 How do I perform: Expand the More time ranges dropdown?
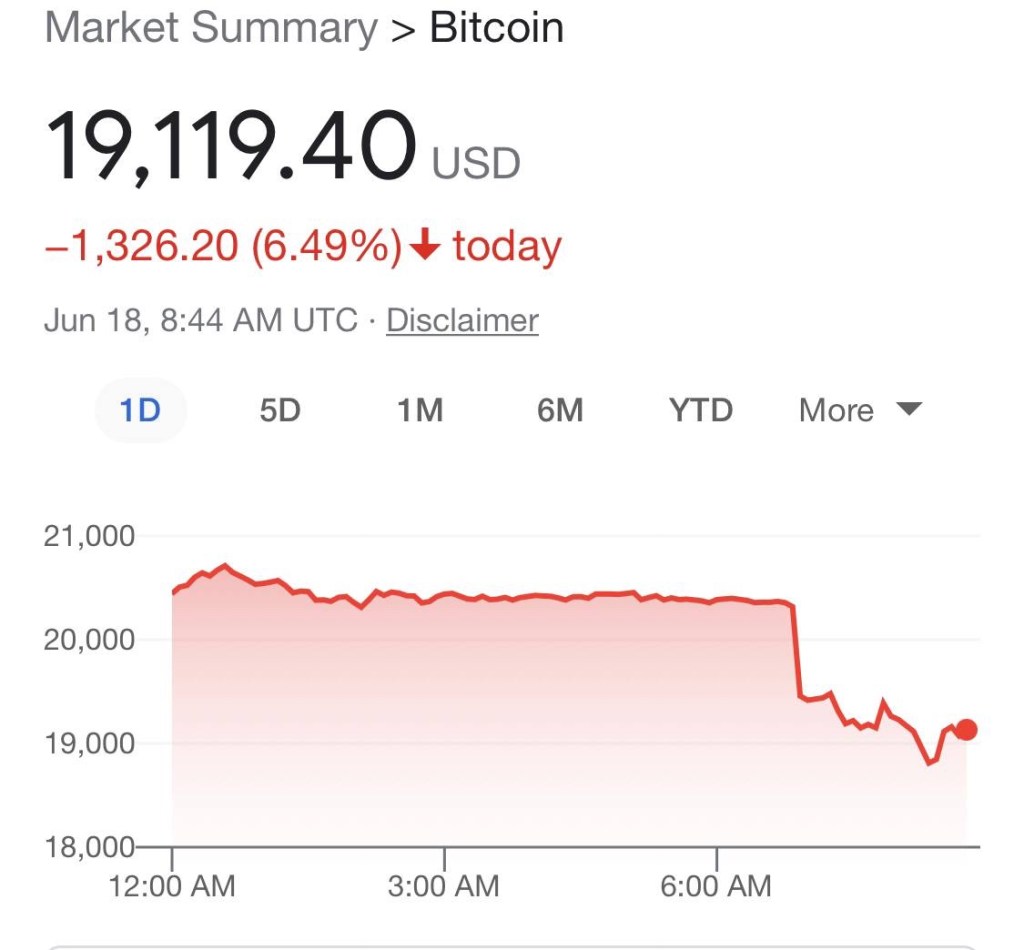859,410
